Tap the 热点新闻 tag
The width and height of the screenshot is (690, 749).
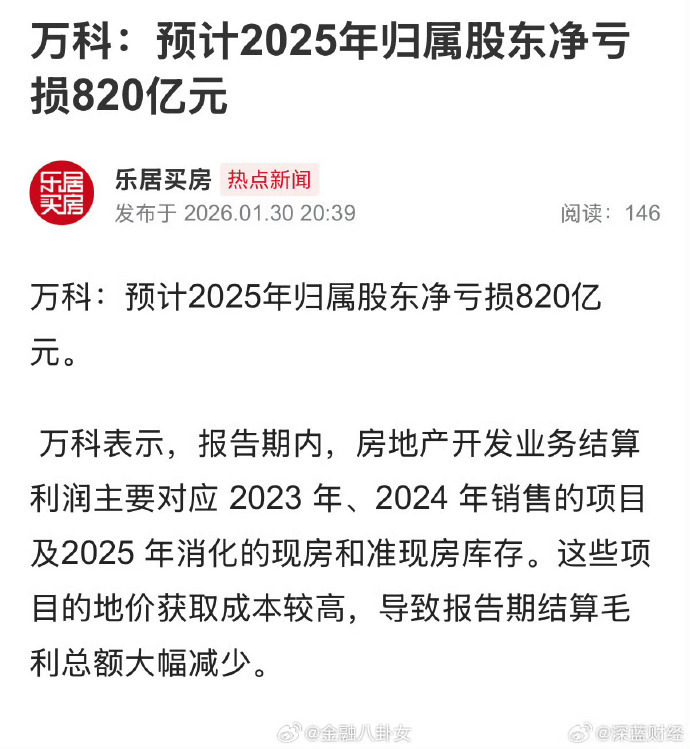[x=269, y=180]
